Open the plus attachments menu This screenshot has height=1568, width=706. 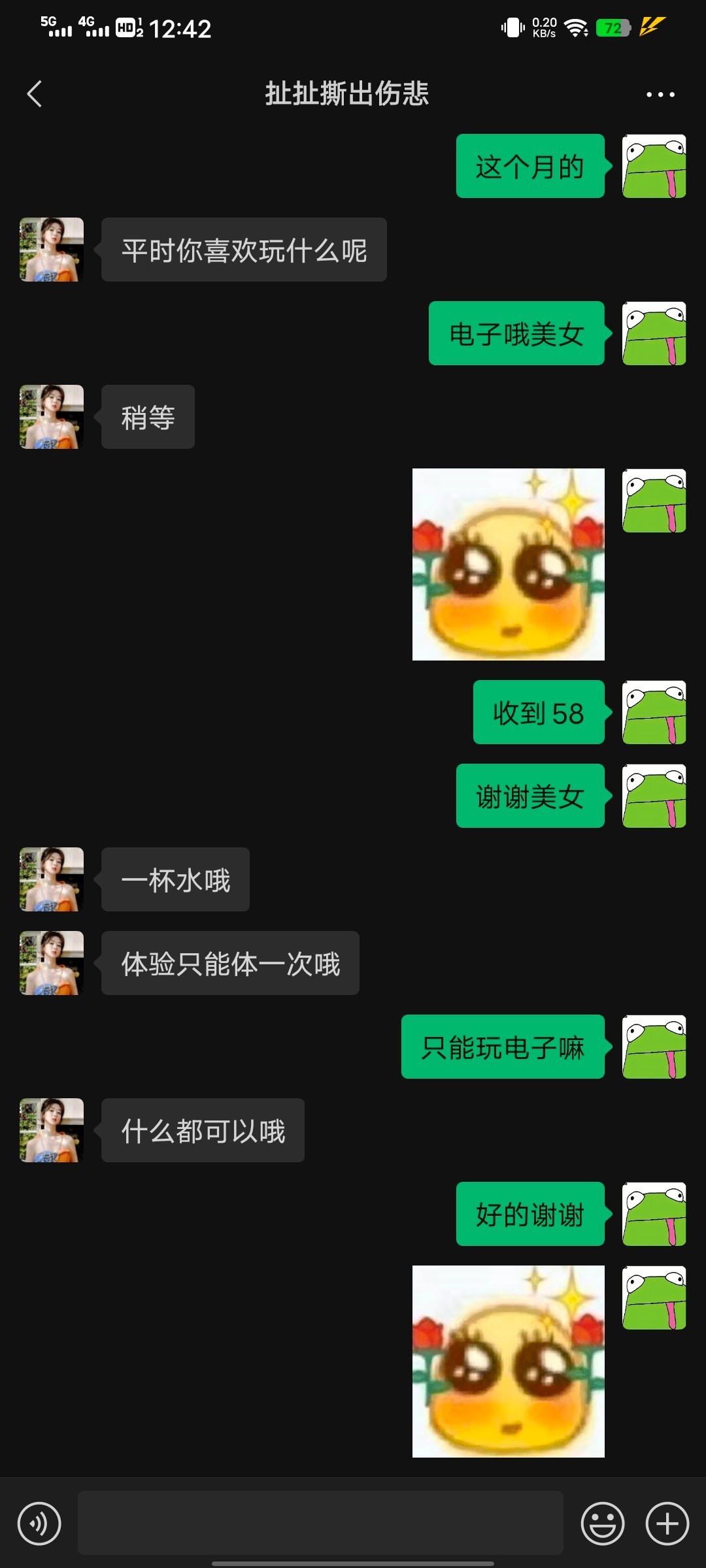(x=667, y=1524)
